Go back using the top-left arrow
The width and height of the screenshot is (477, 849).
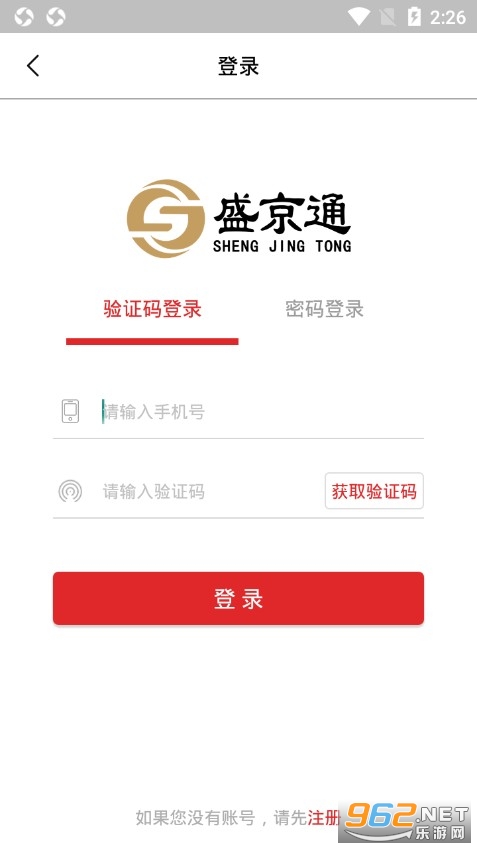coord(33,66)
